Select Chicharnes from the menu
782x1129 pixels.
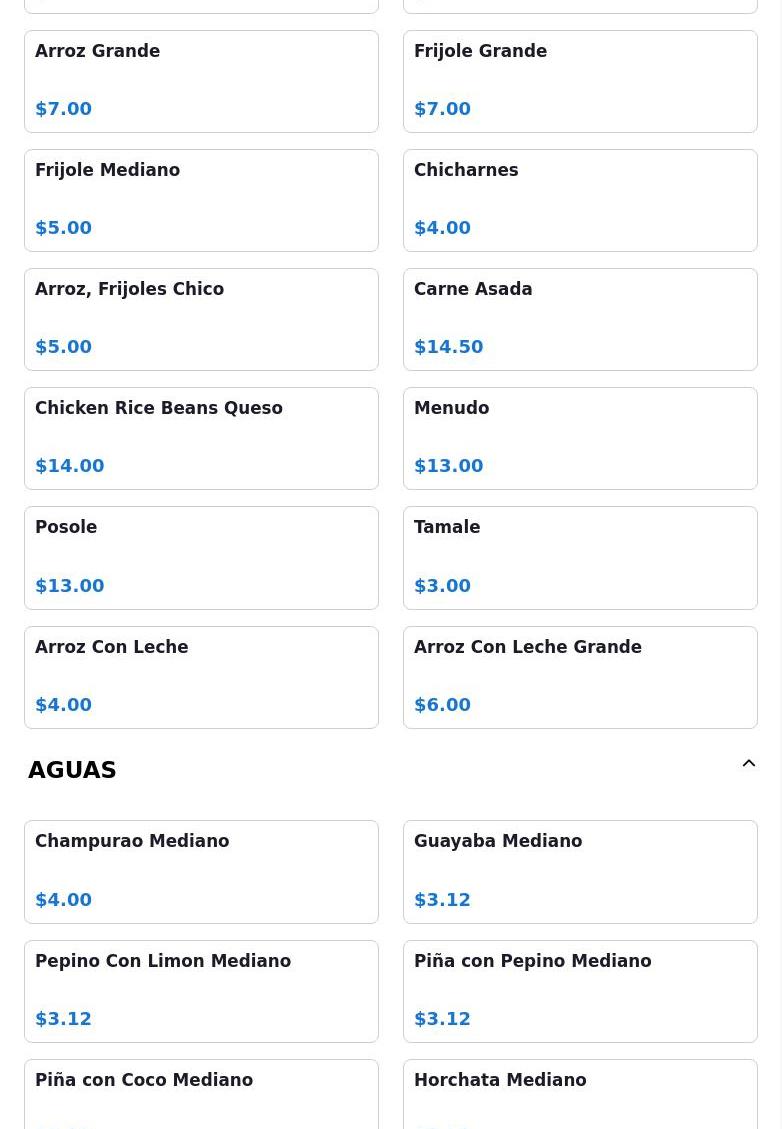[x=580, y=200]
